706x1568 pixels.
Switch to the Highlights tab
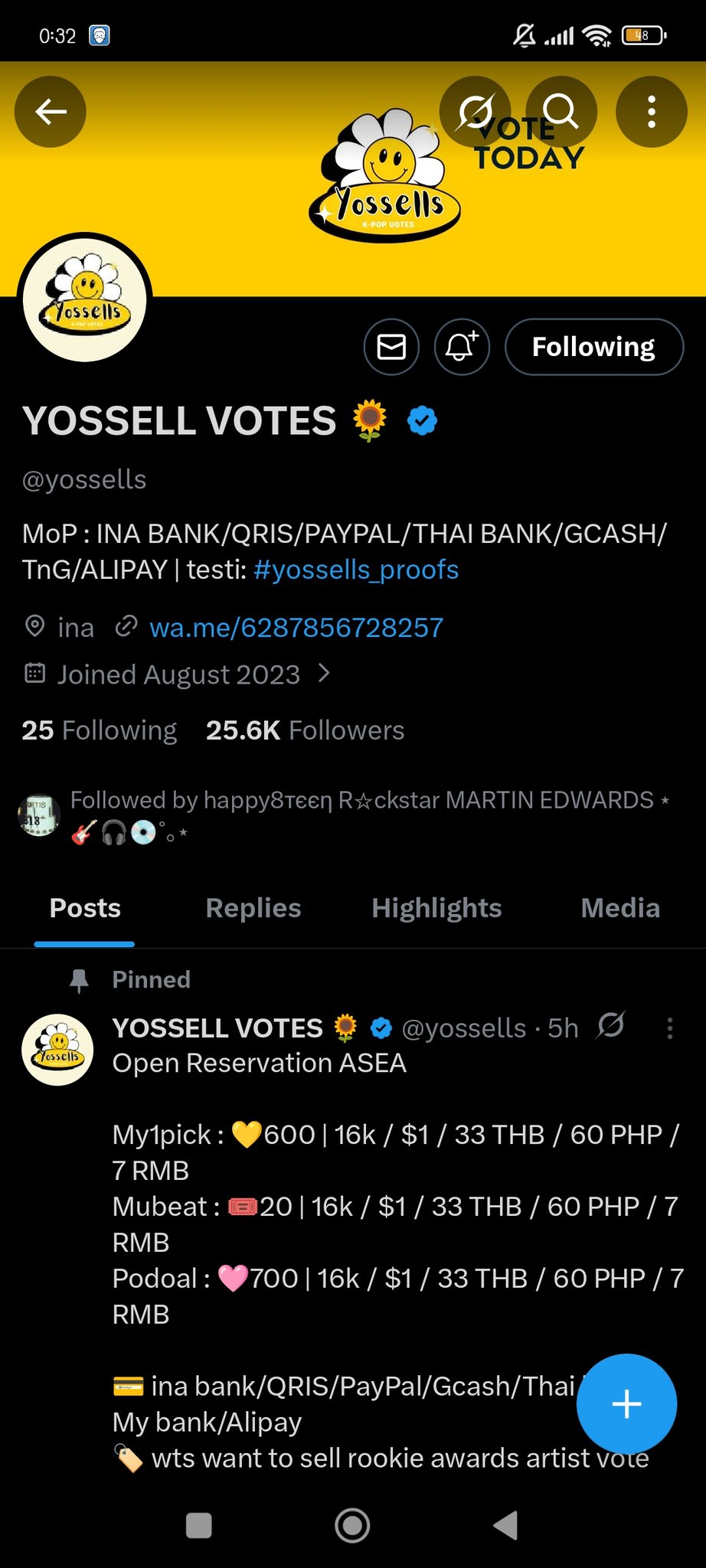[436, 908]
